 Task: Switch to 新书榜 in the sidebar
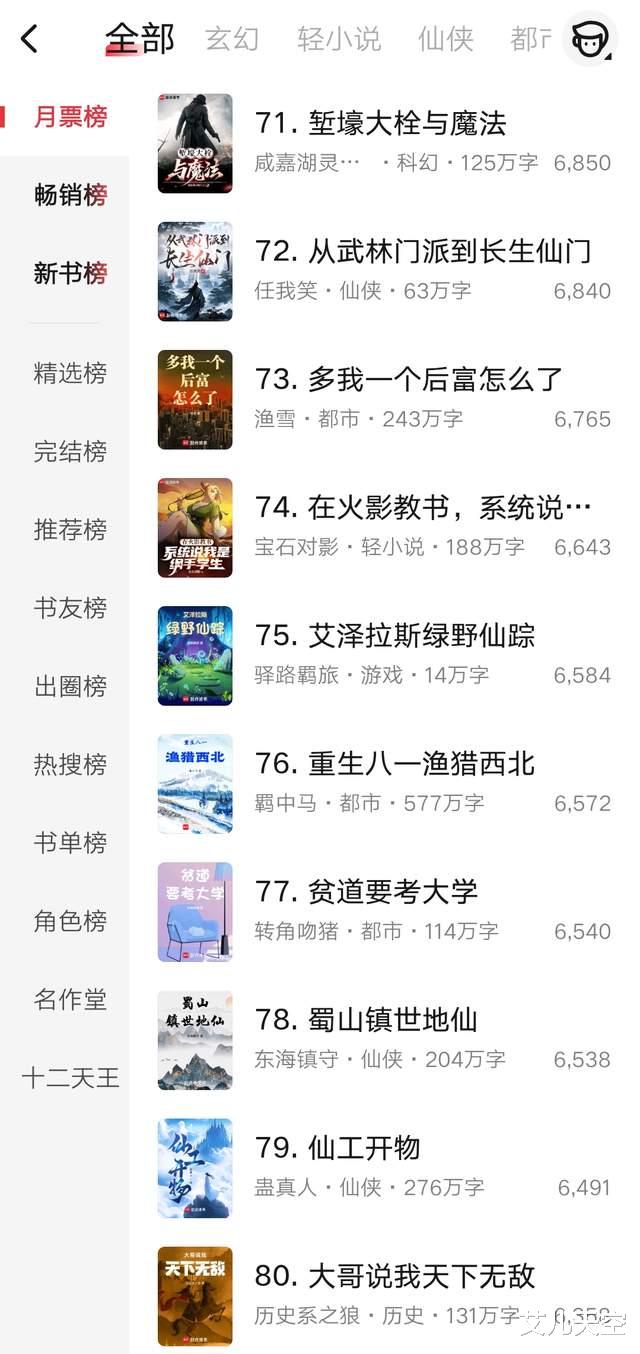[70, 273]
